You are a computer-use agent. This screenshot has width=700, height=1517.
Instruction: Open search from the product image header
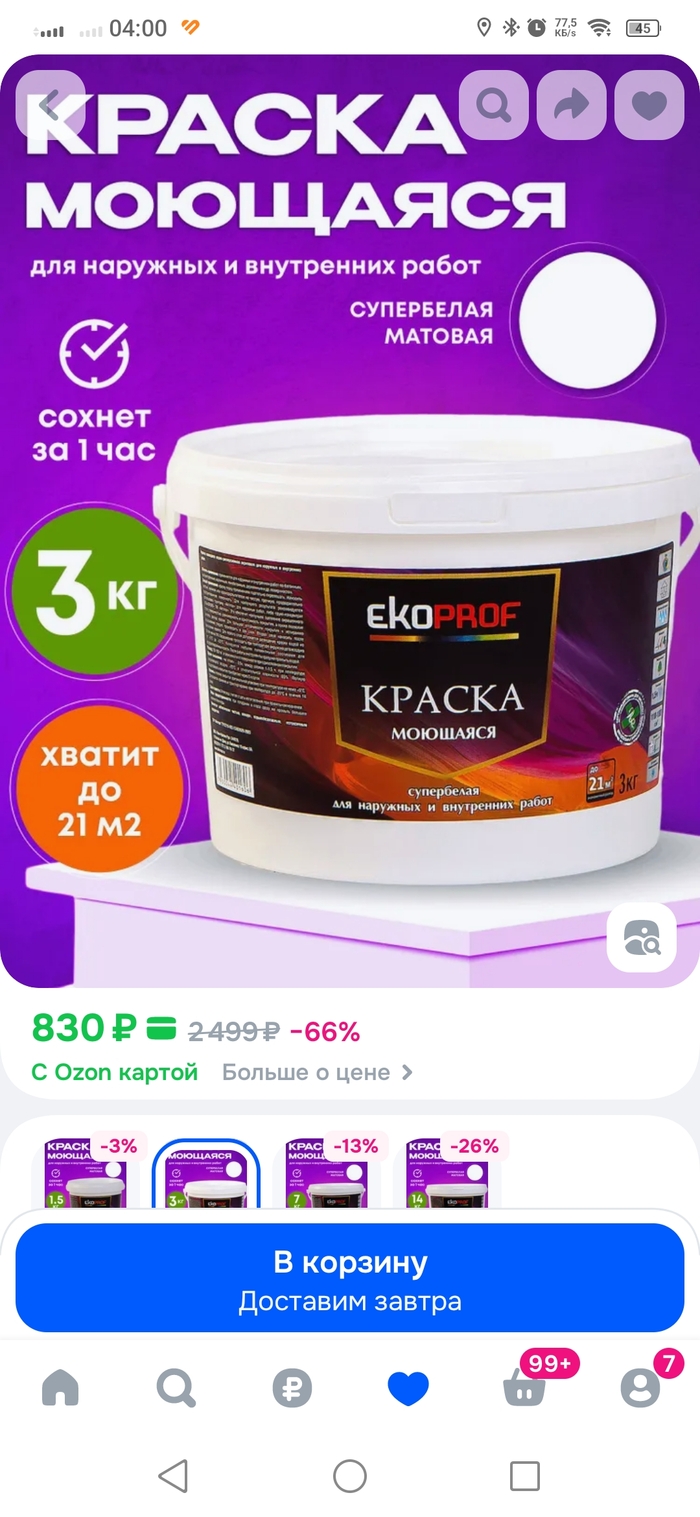tap(493, 104)
